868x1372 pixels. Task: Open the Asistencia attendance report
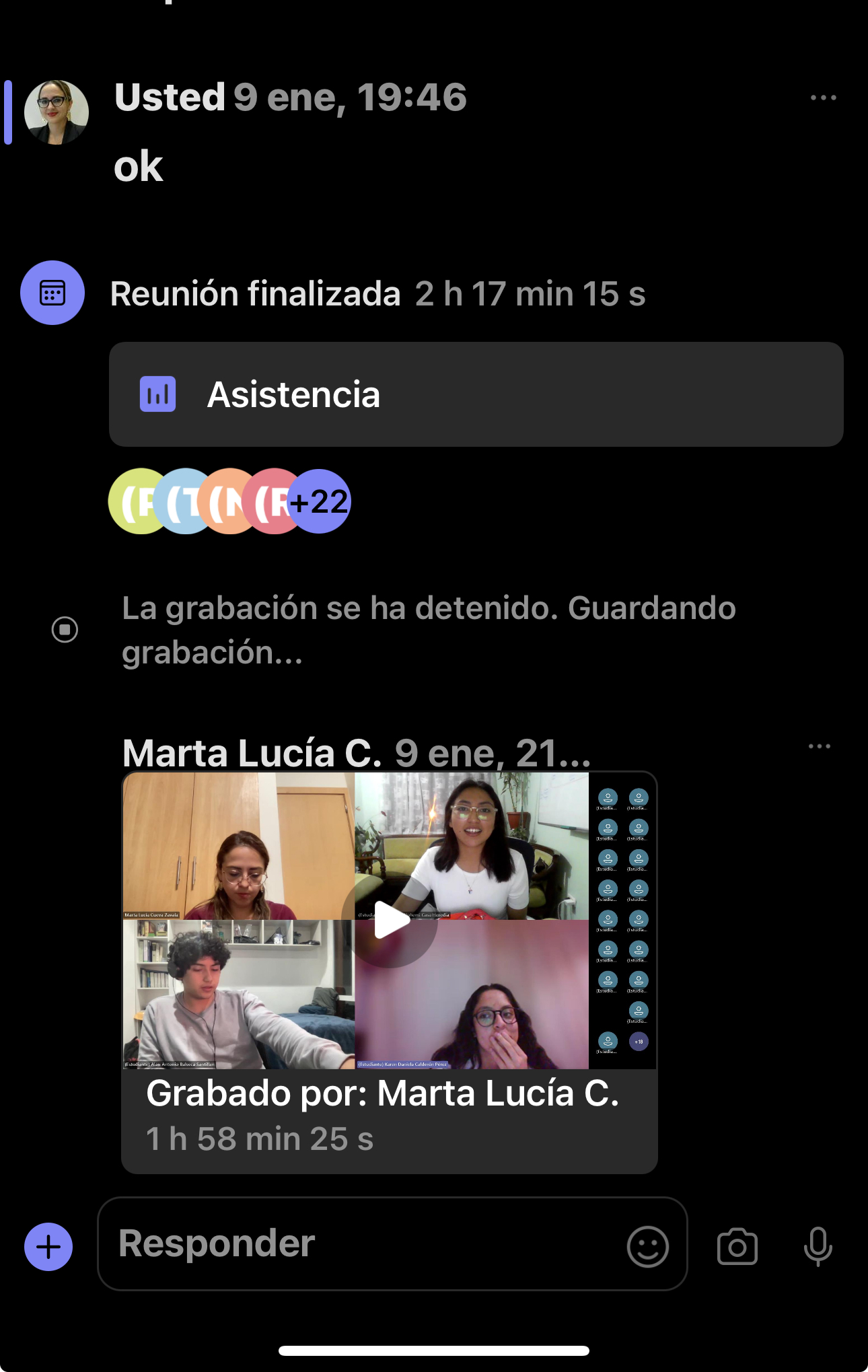click(x=476, y=394)
